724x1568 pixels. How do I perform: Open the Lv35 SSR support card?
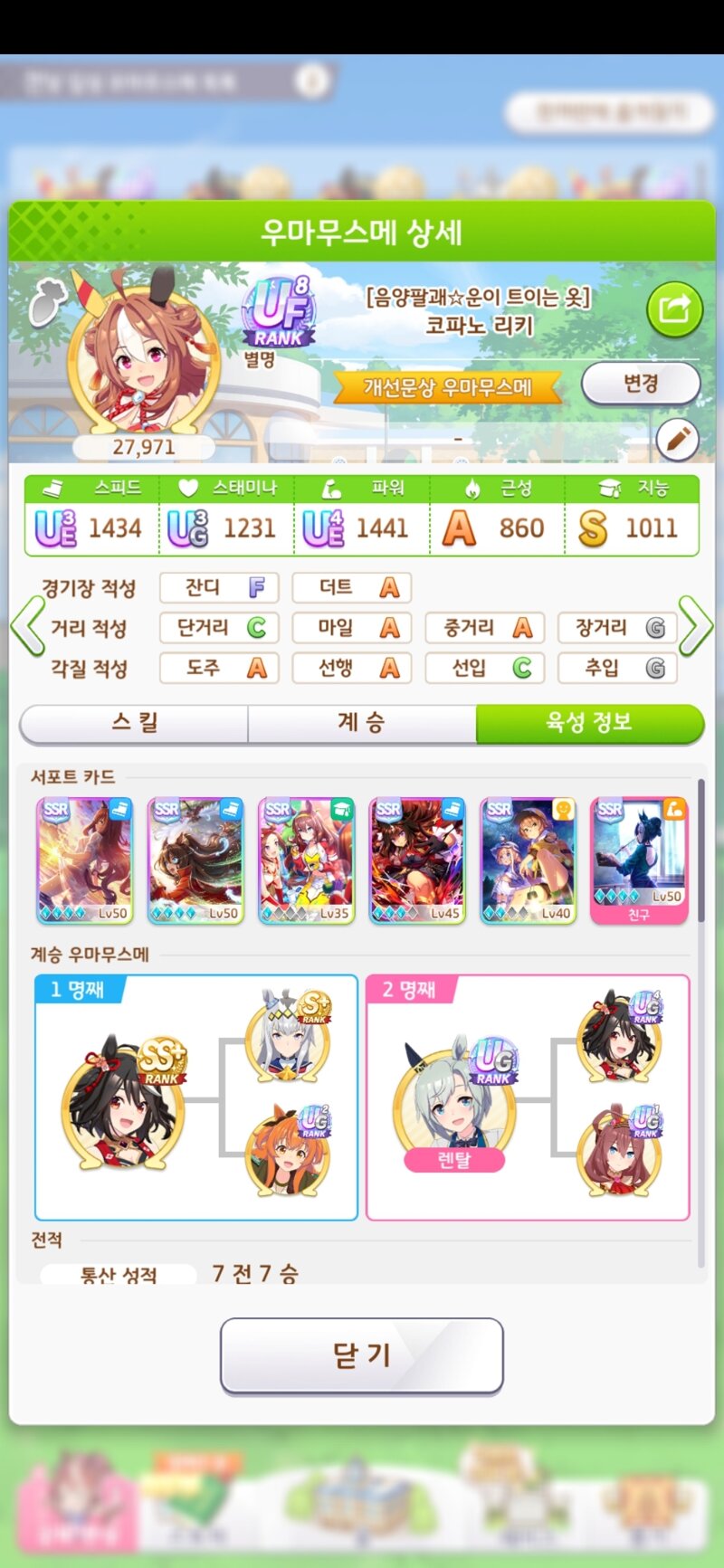click(307, 860)
